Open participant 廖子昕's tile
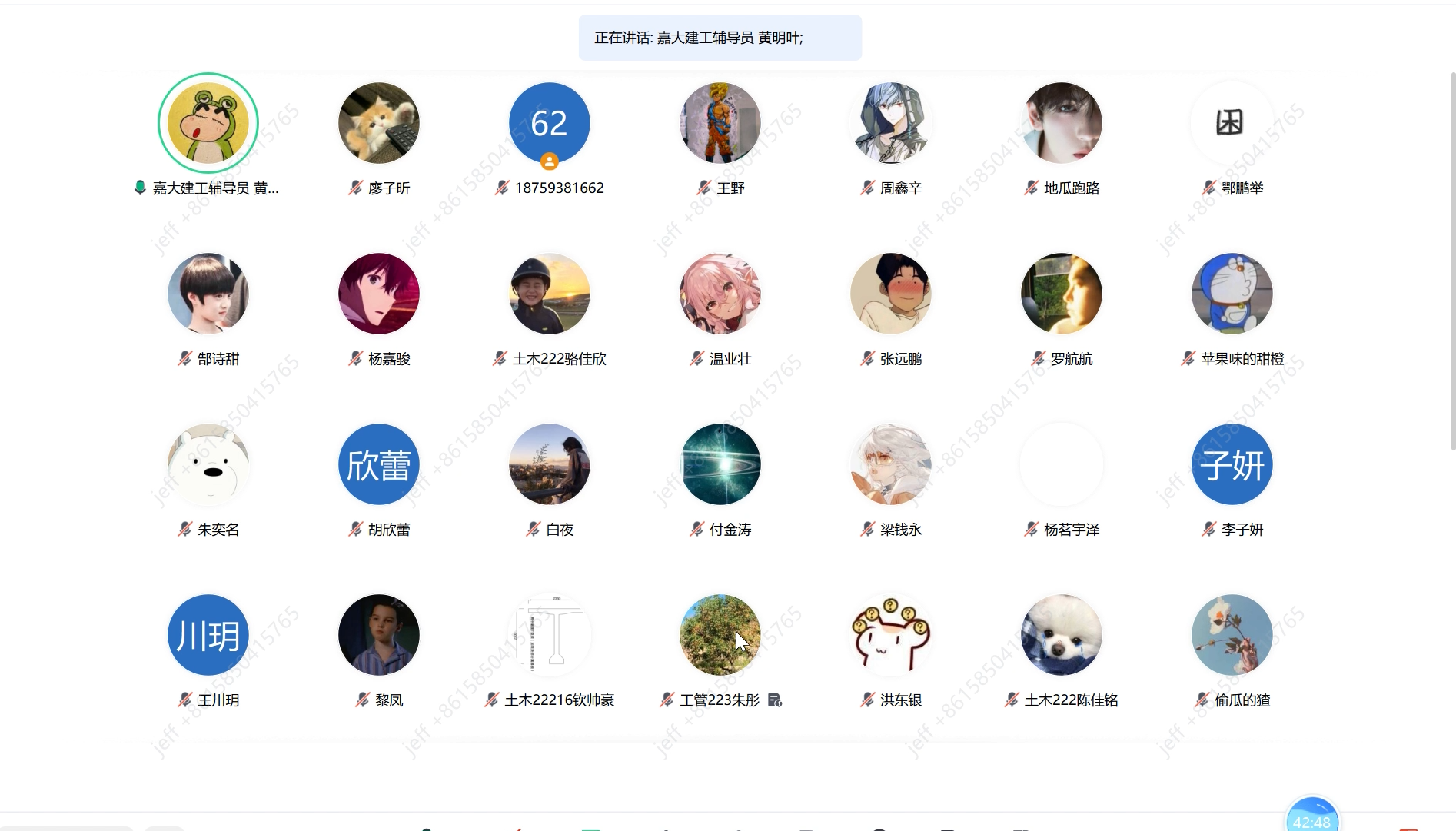 [x=379, y=123]
